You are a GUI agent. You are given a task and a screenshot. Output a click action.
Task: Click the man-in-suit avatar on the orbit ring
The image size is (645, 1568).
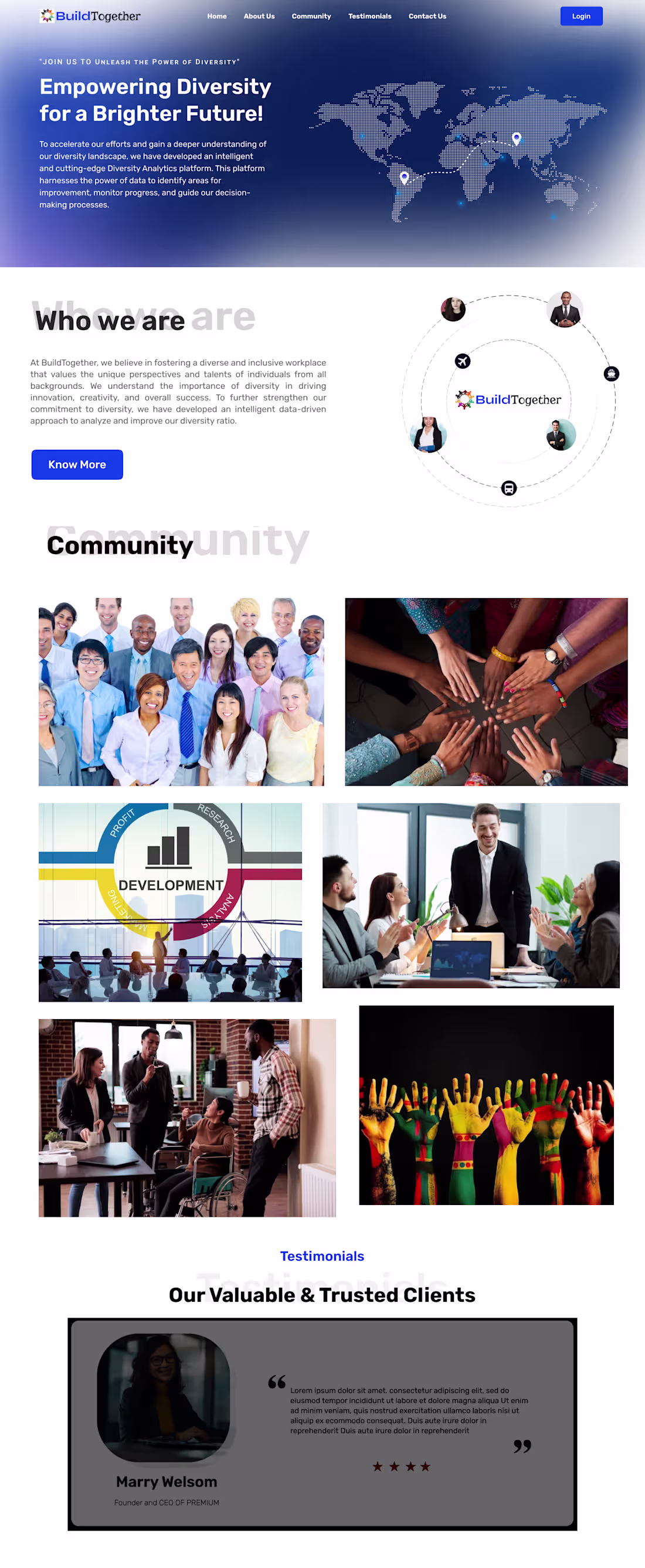coord(565,309)
